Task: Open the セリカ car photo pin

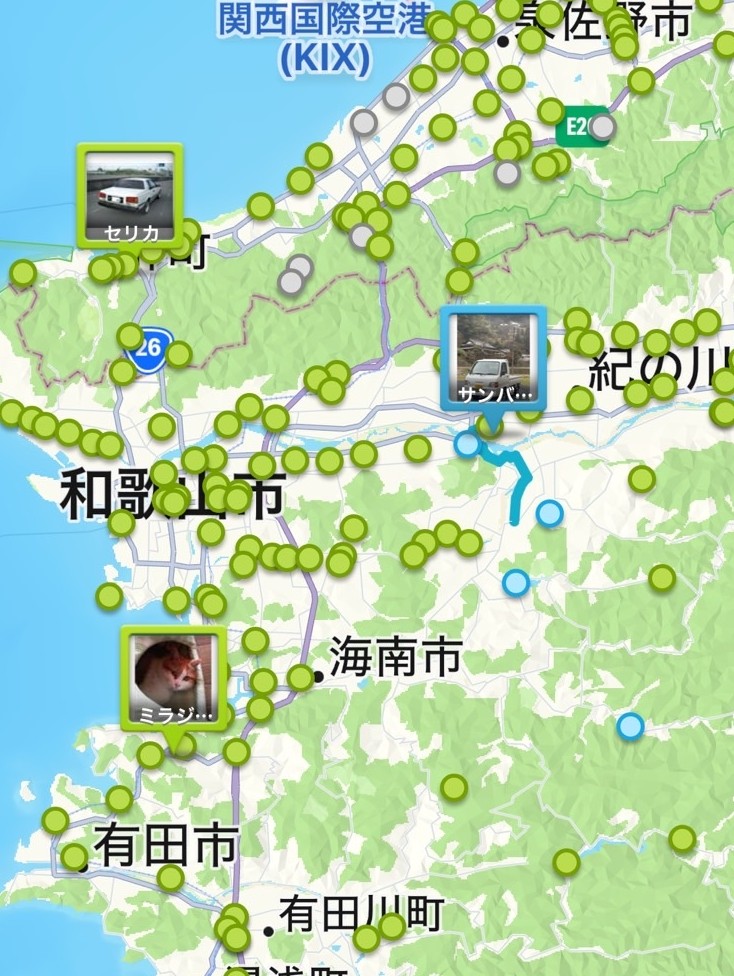Action: click(130, 194)
